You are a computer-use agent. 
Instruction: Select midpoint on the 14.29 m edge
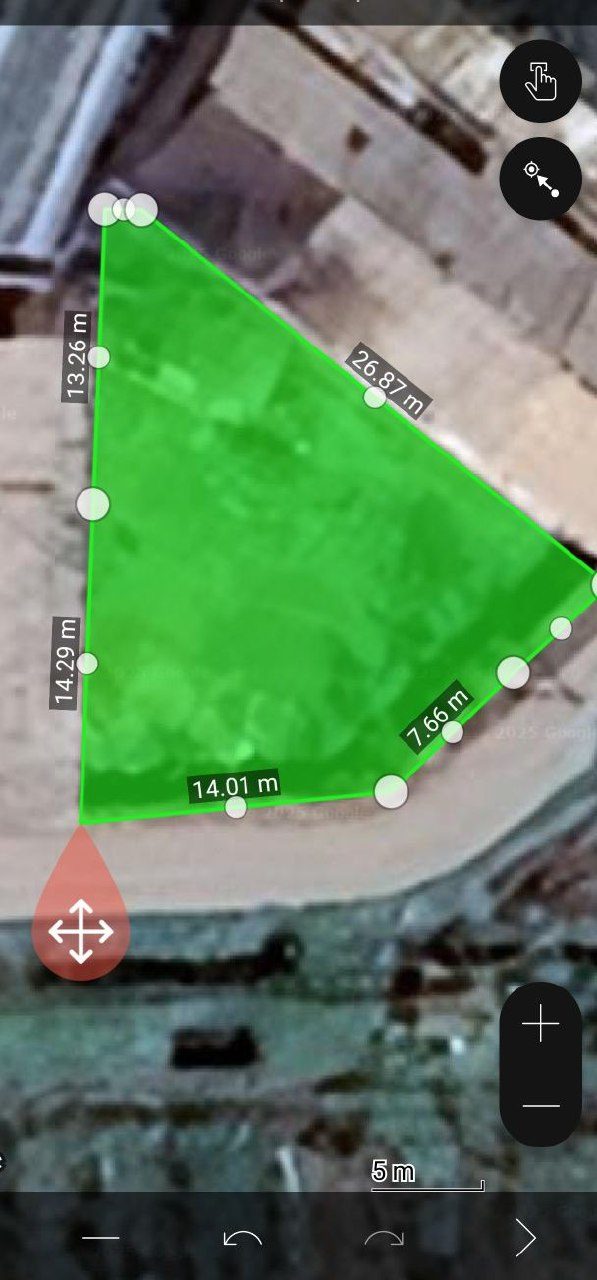point(87,663)
